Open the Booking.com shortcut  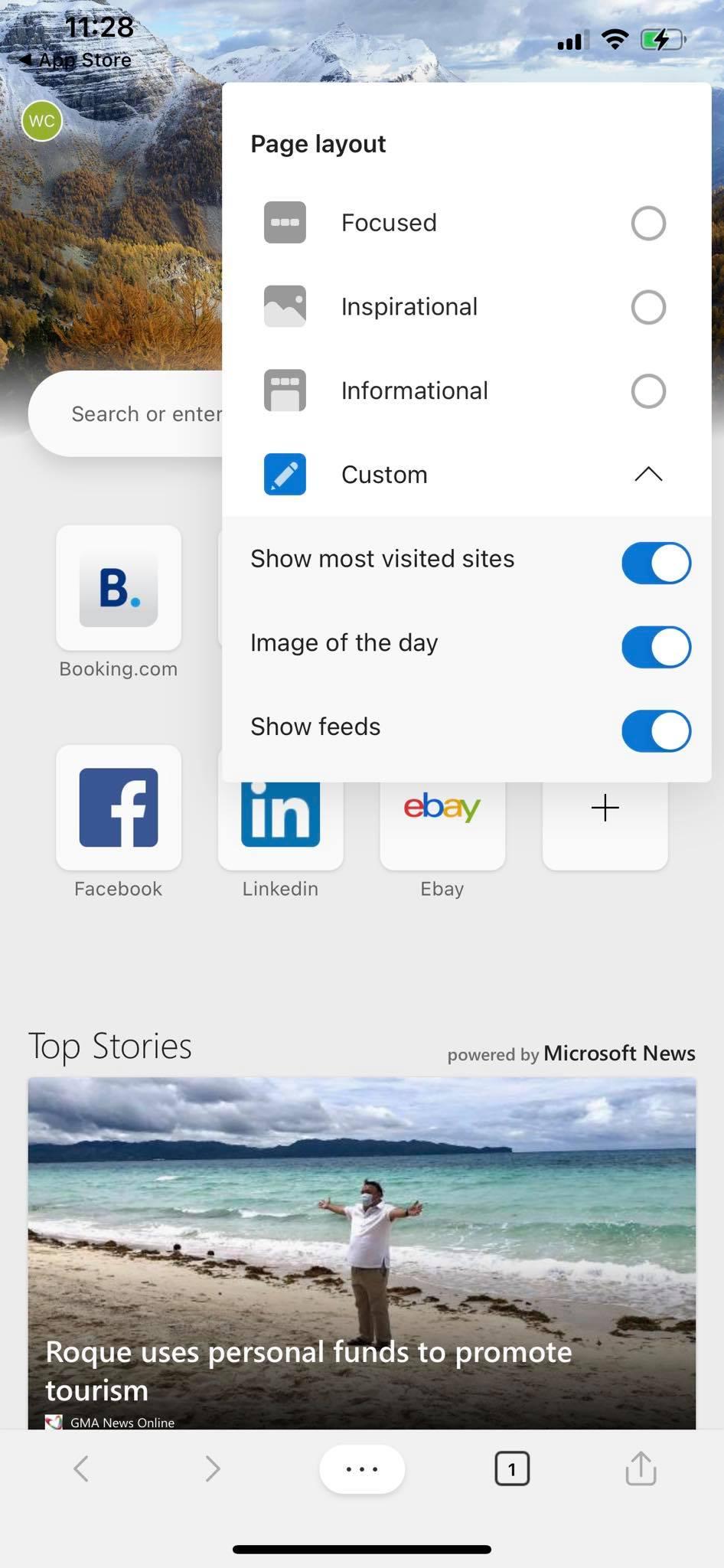(x=119, y=588)
